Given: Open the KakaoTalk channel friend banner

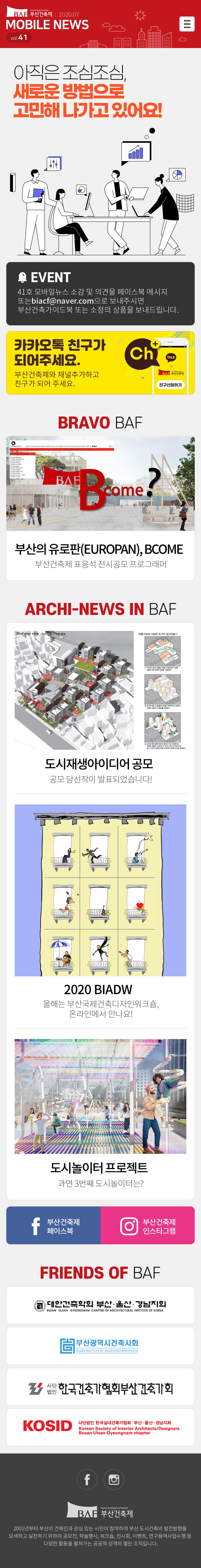Looking at the screenshot, I should point(100,363).
